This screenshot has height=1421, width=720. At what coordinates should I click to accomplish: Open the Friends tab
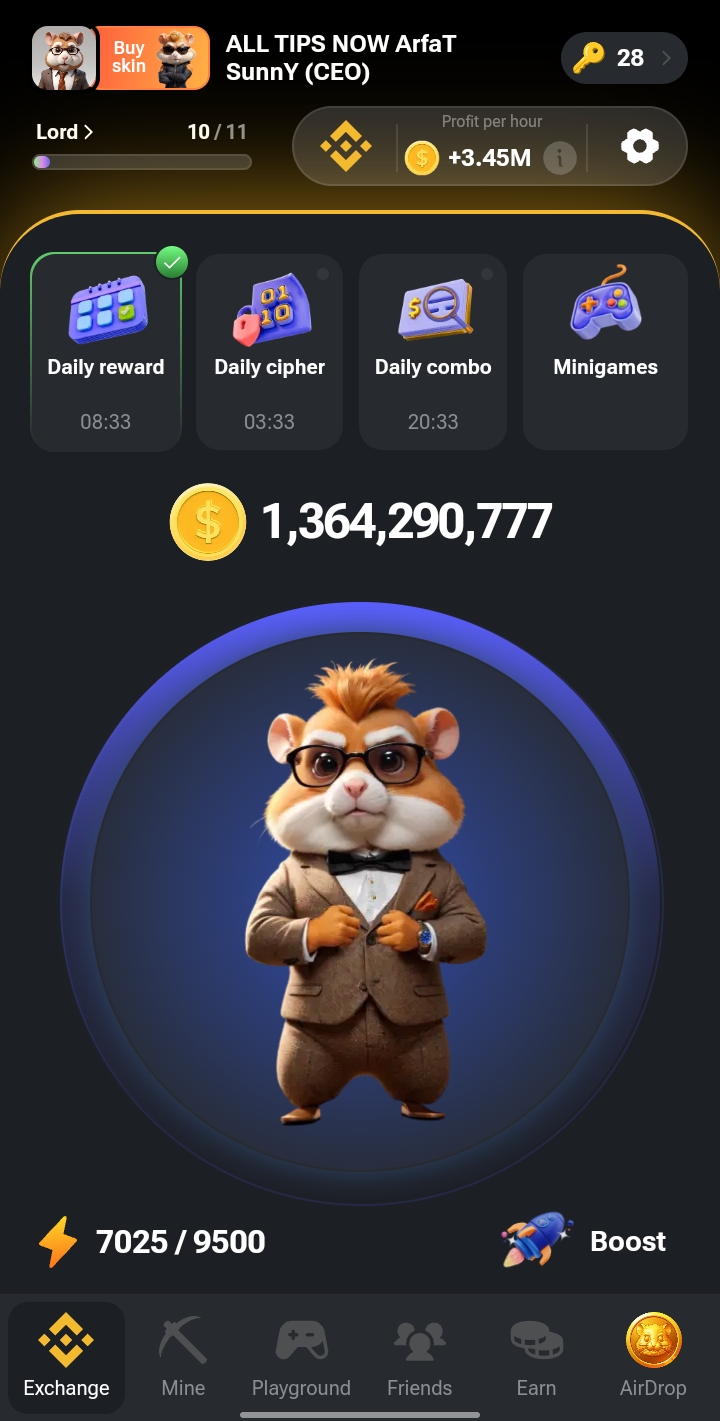click(x=419, y=1357)
